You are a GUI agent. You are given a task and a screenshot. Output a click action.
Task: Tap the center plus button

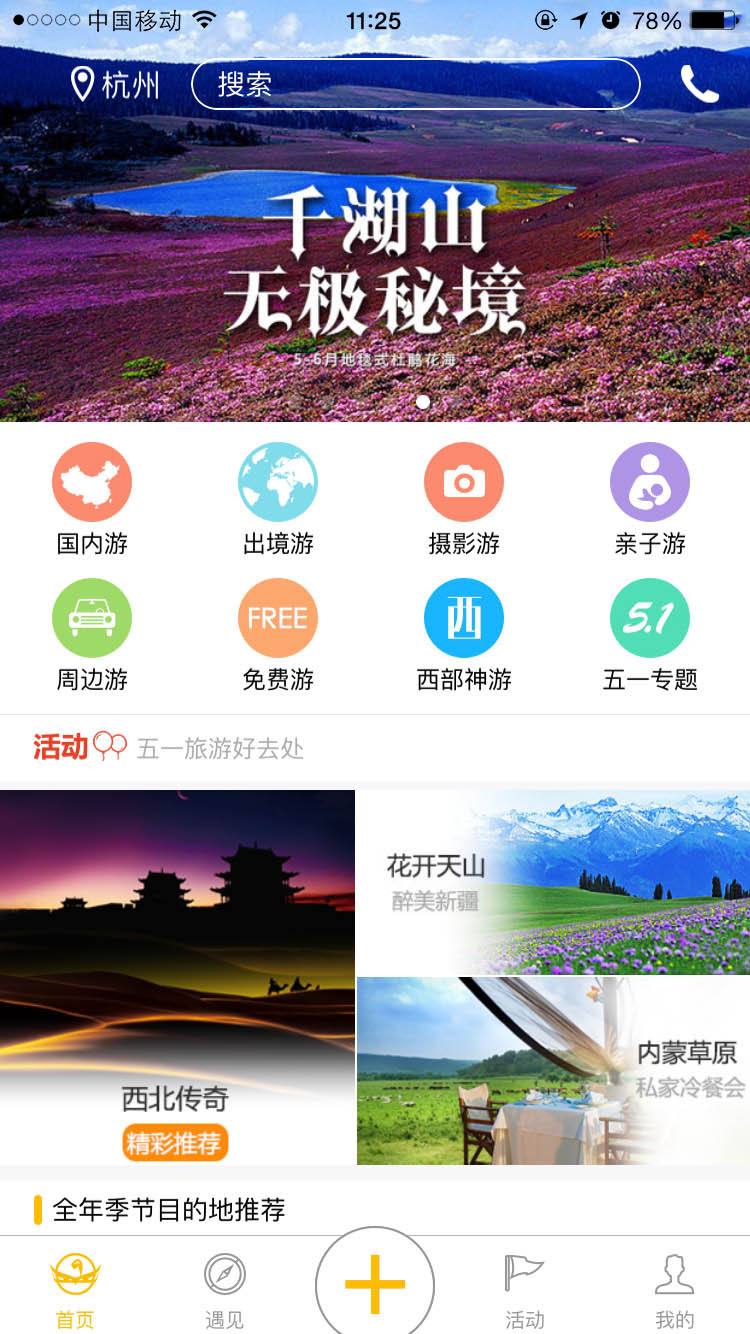375,1284
